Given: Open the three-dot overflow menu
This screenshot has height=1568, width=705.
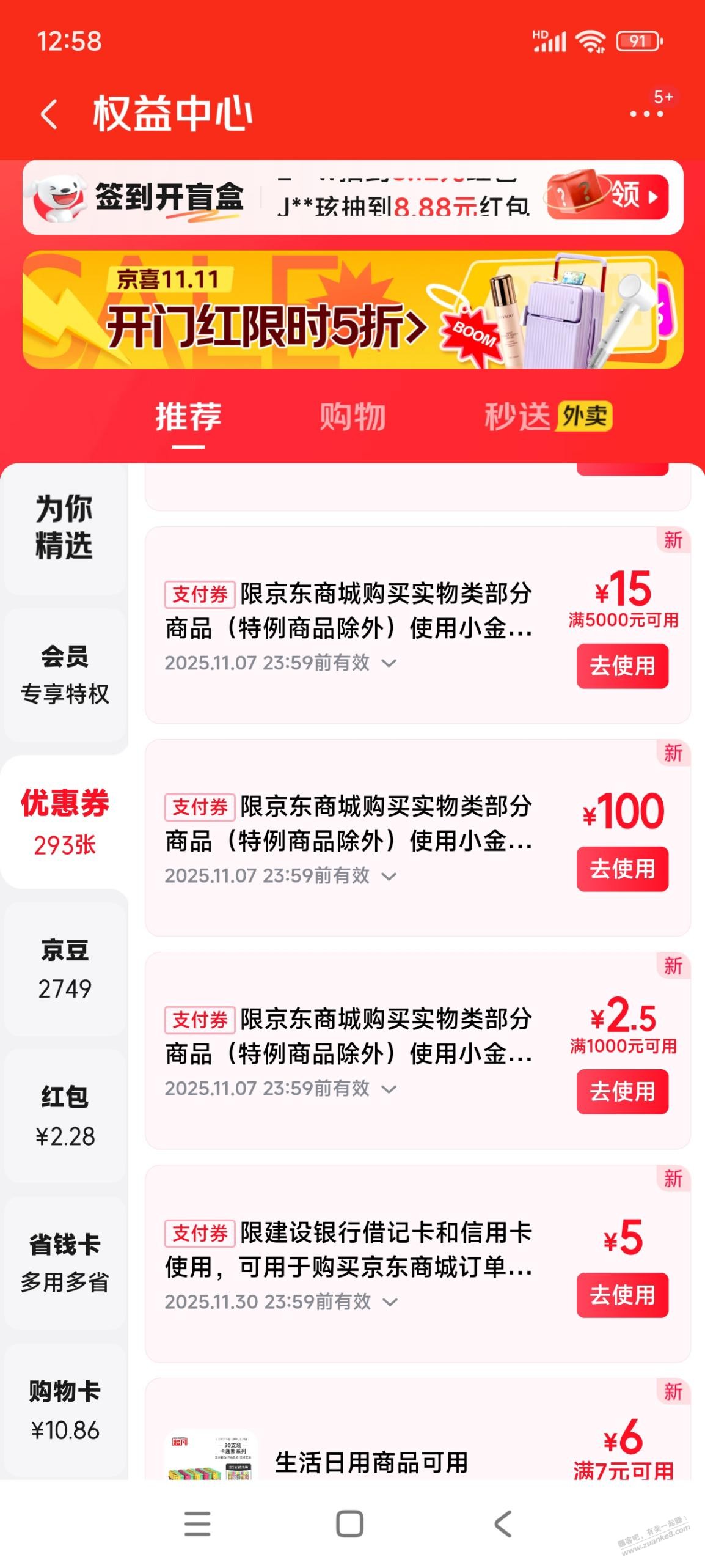Looking at the screenshot, I should coord(646,114).
